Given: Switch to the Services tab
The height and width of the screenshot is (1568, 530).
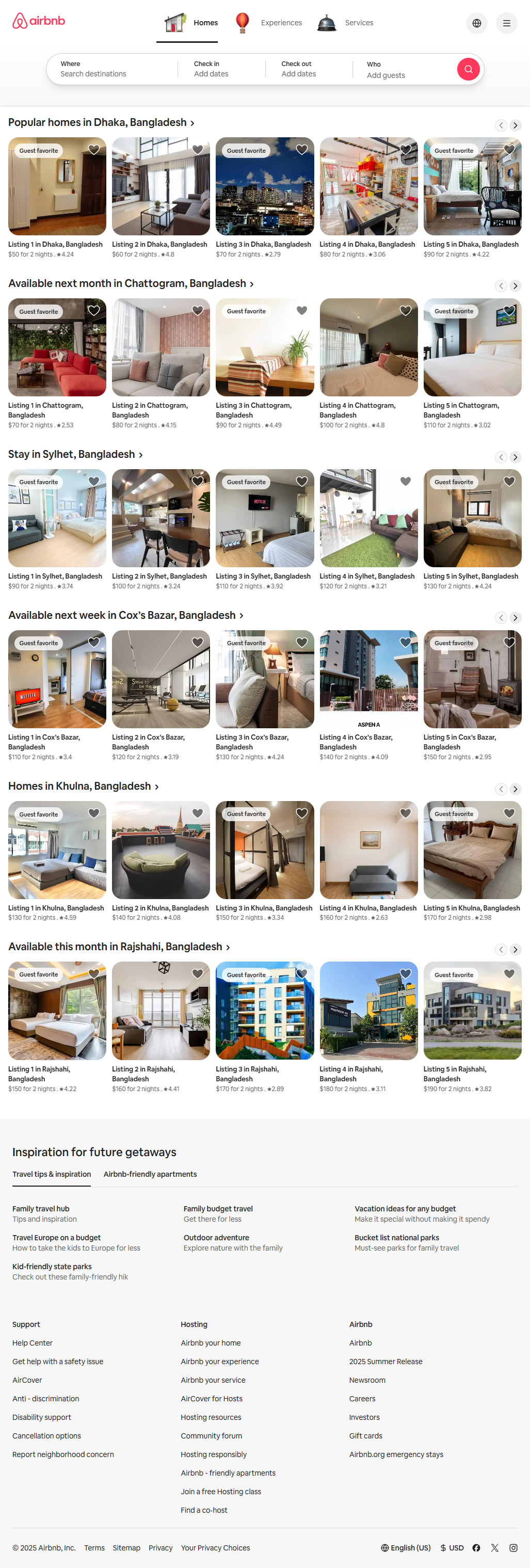Looking at the screenshot, I should [x=346, y=23].
